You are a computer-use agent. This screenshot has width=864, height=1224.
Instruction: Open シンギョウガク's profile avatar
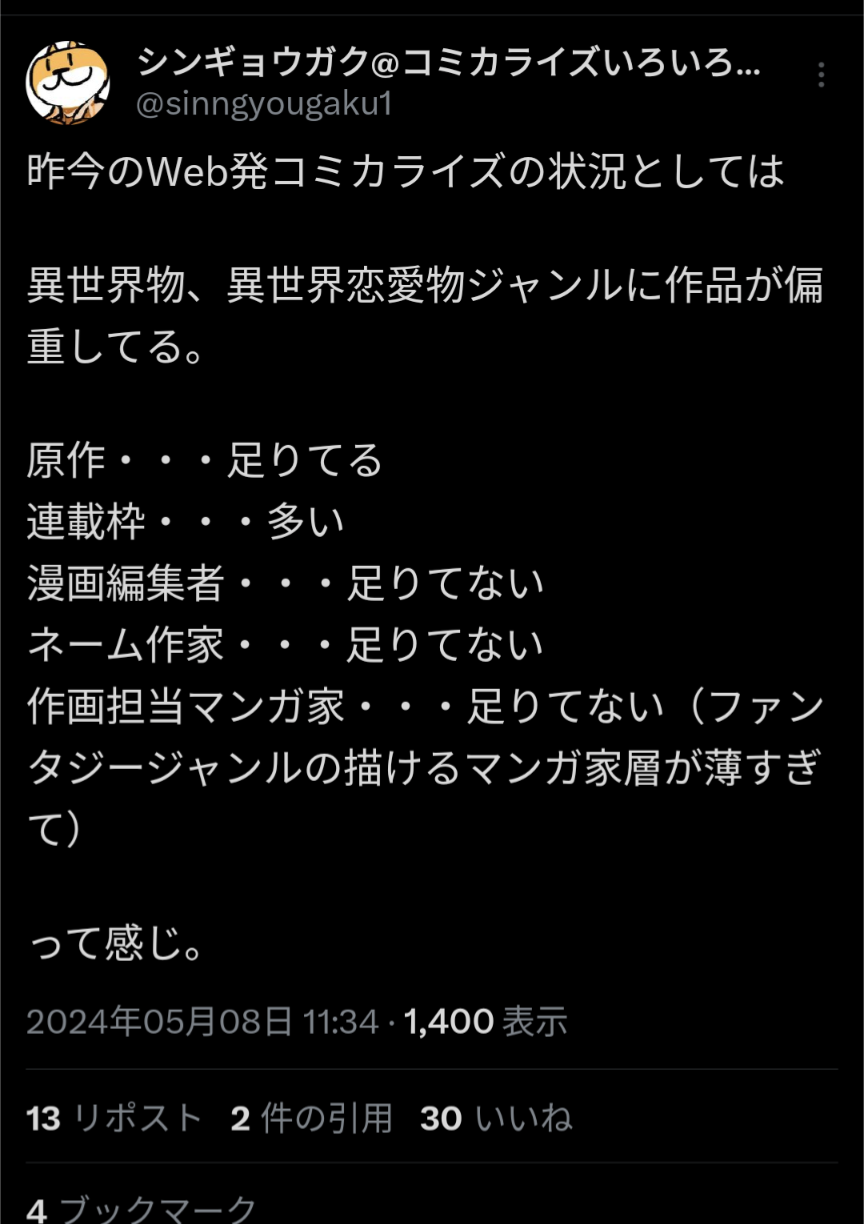67,84
